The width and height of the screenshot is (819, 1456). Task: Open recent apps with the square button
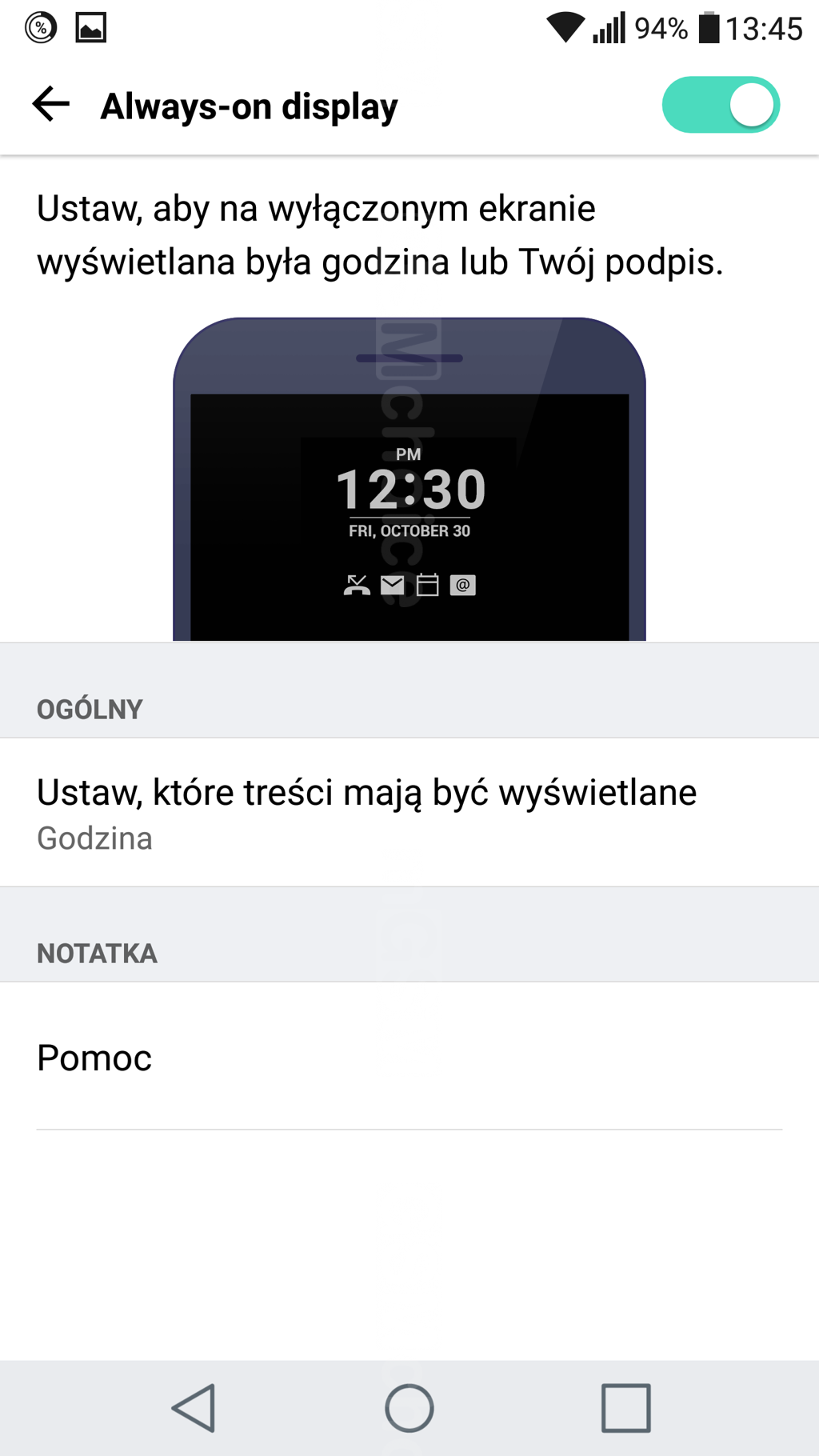[625, 1408]
